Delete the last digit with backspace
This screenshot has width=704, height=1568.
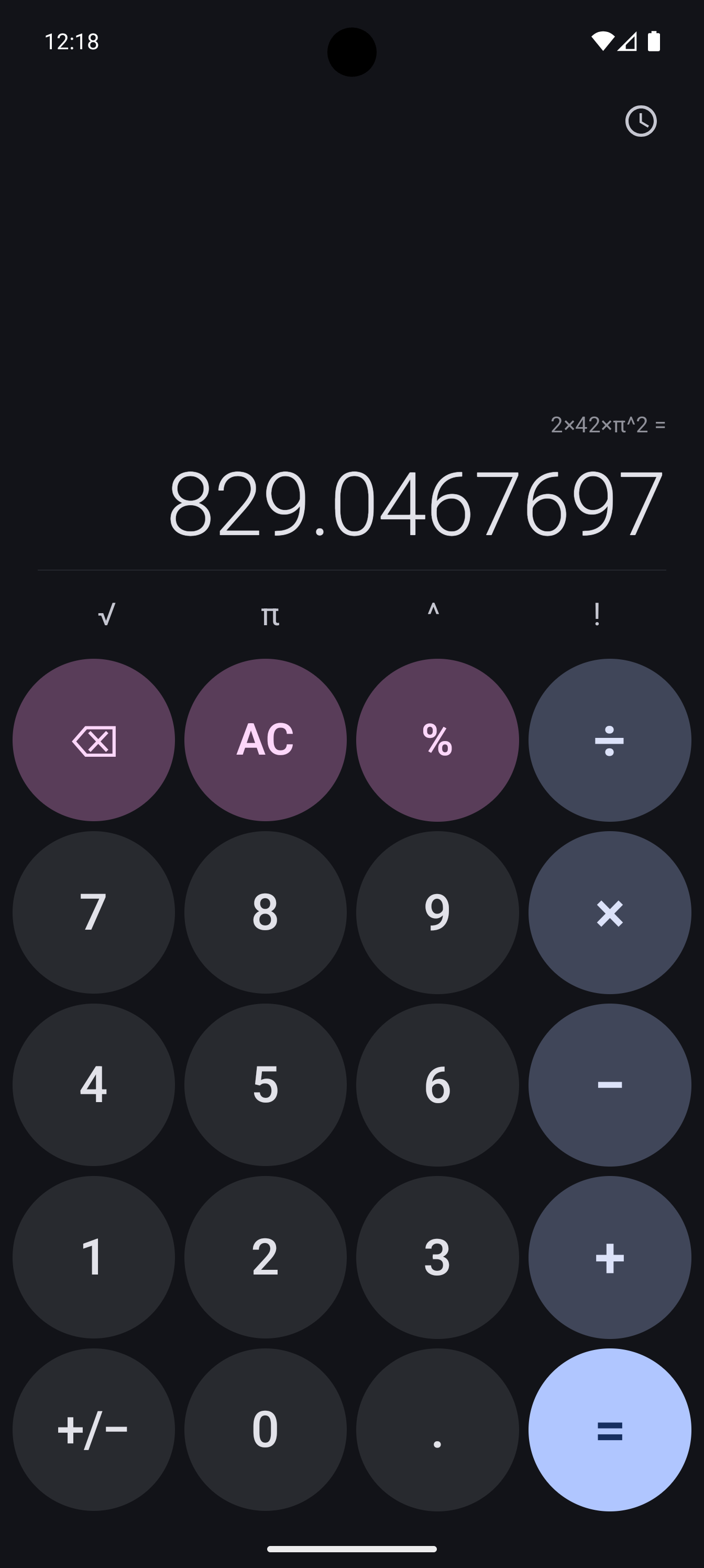click(94, 740)
